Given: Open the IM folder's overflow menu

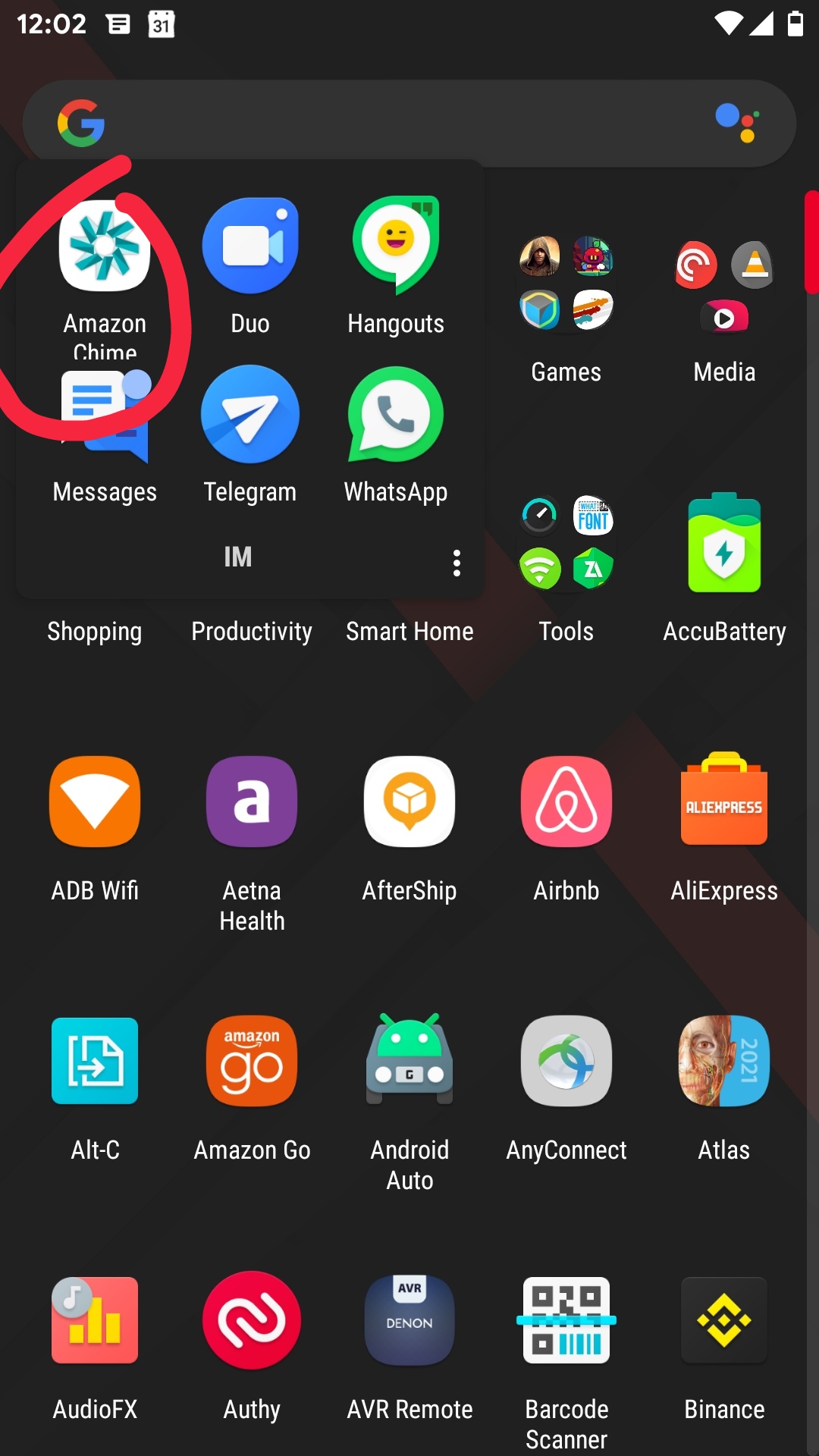Looking at the screenshot, I should click(457, 563).
